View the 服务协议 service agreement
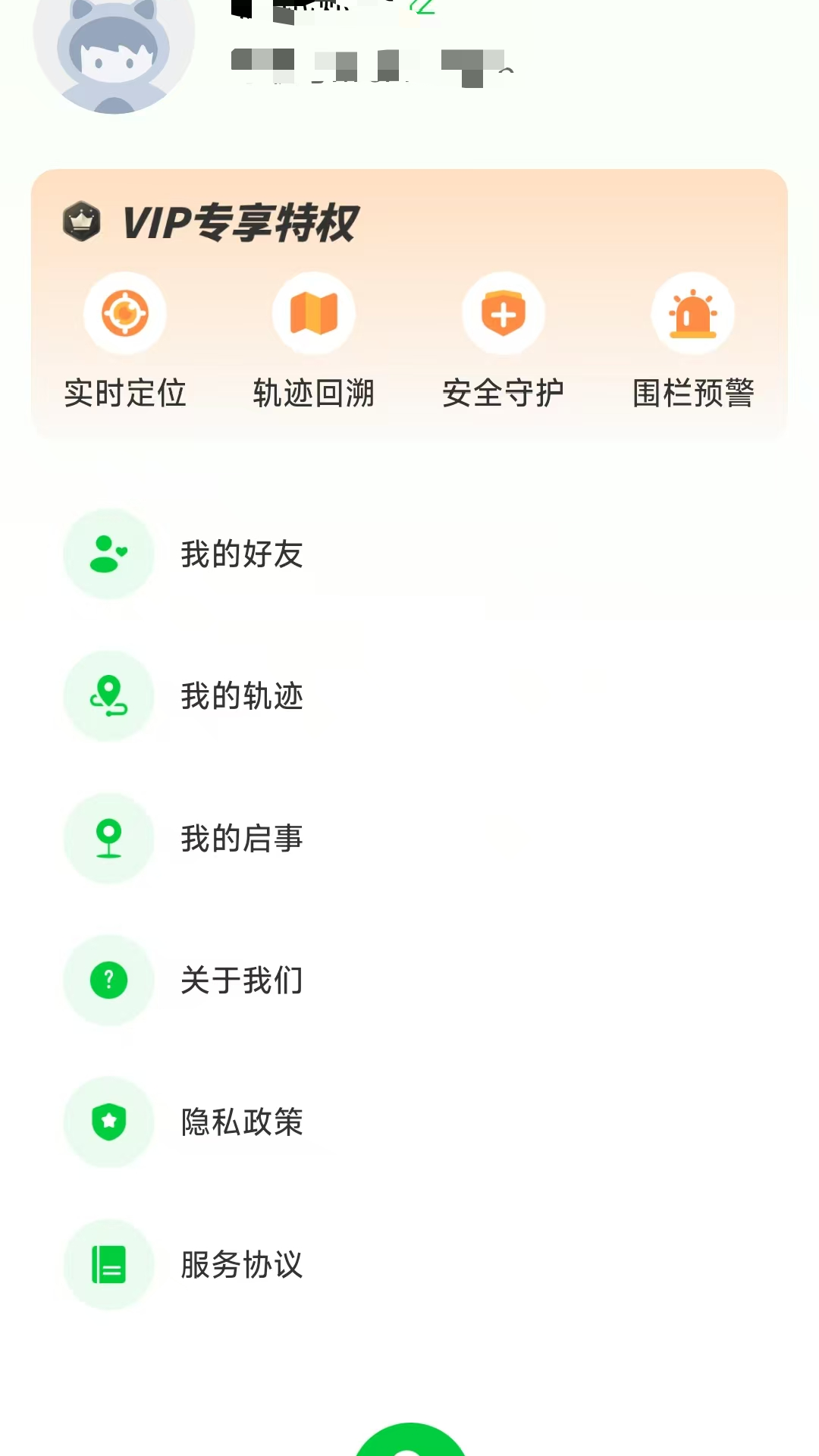 (x=242, y=1263)
